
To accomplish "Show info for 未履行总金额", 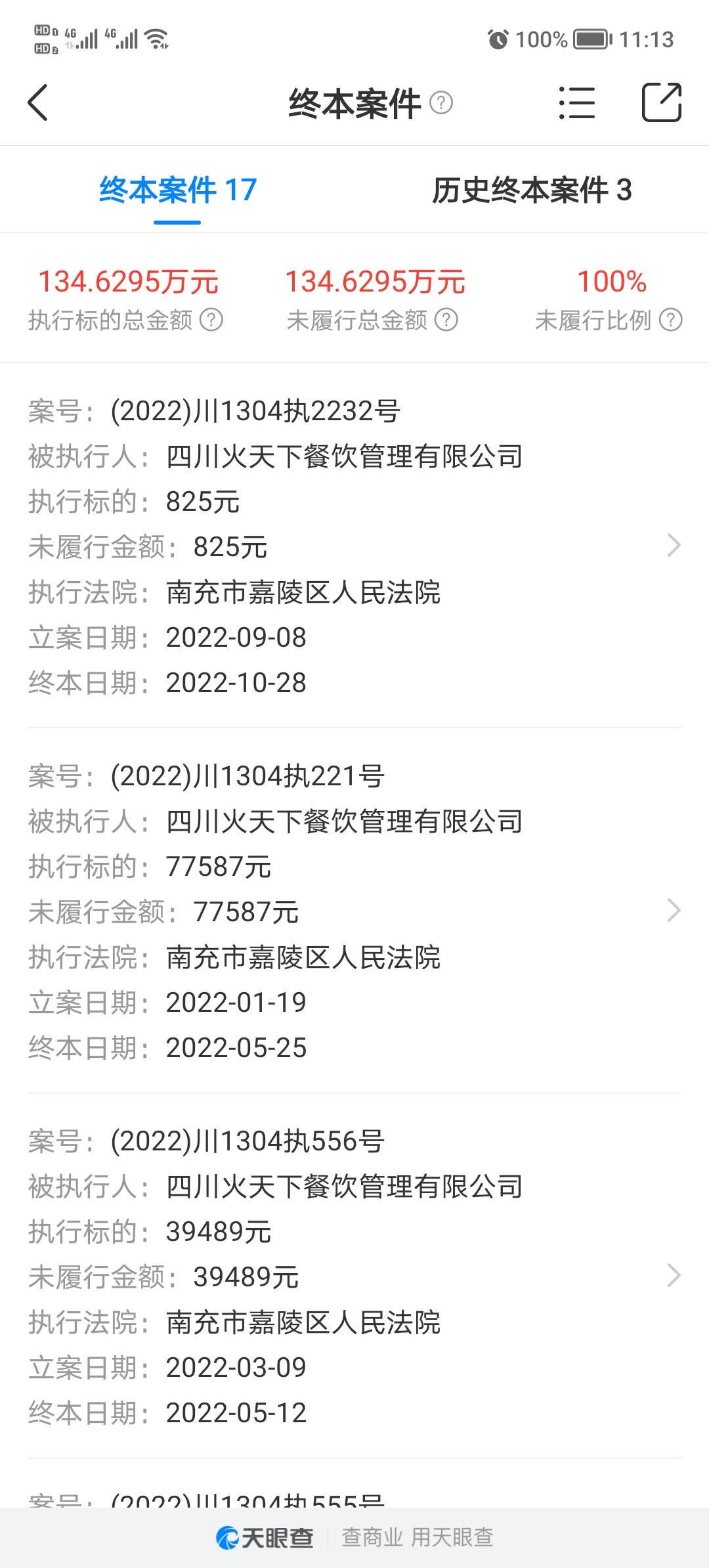I will (x=447, y=320).
